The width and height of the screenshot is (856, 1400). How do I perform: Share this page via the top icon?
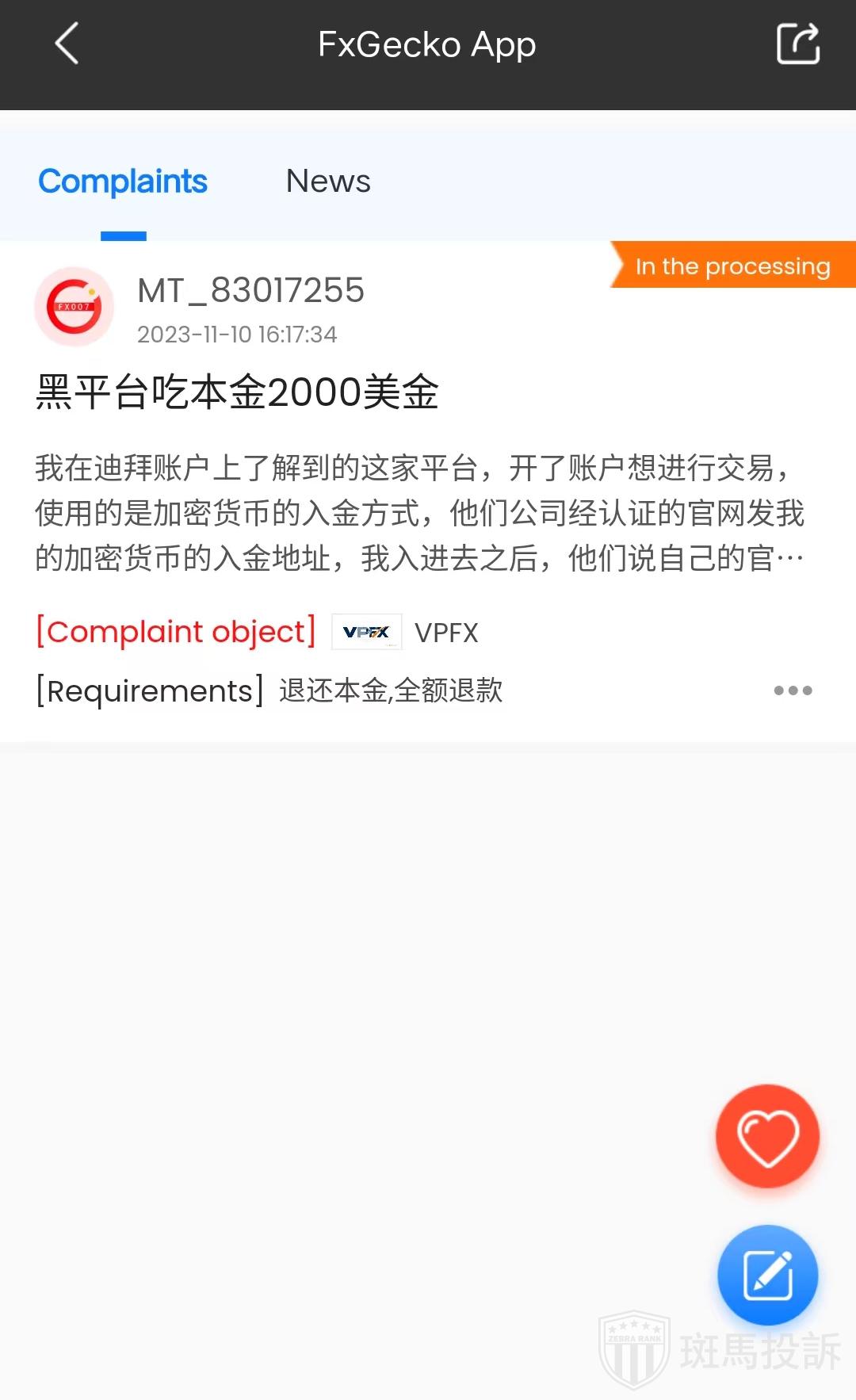(x=797, y=44)
